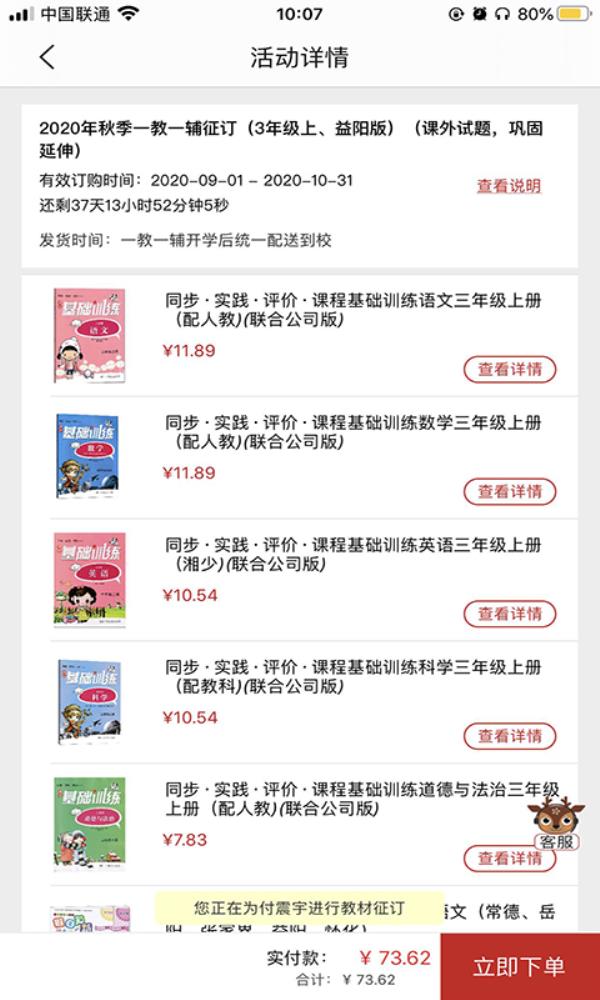600x1000 pixels.
Task: View details for 英语三年级上册 workbook
Action: coord(509,613)
